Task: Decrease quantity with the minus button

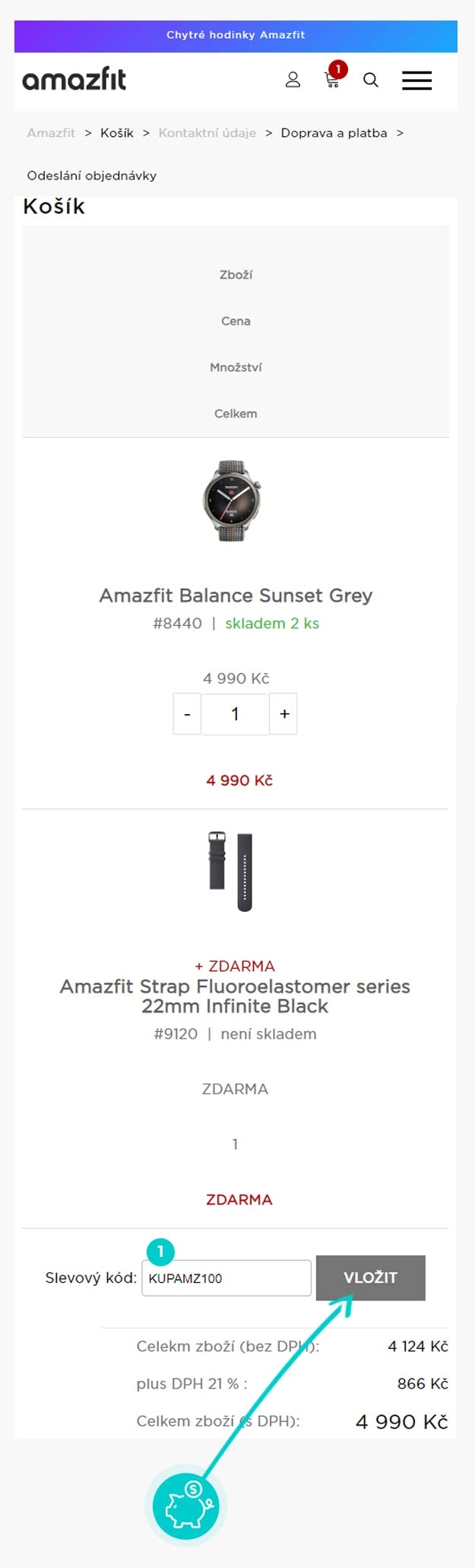Action: (187, 714)
